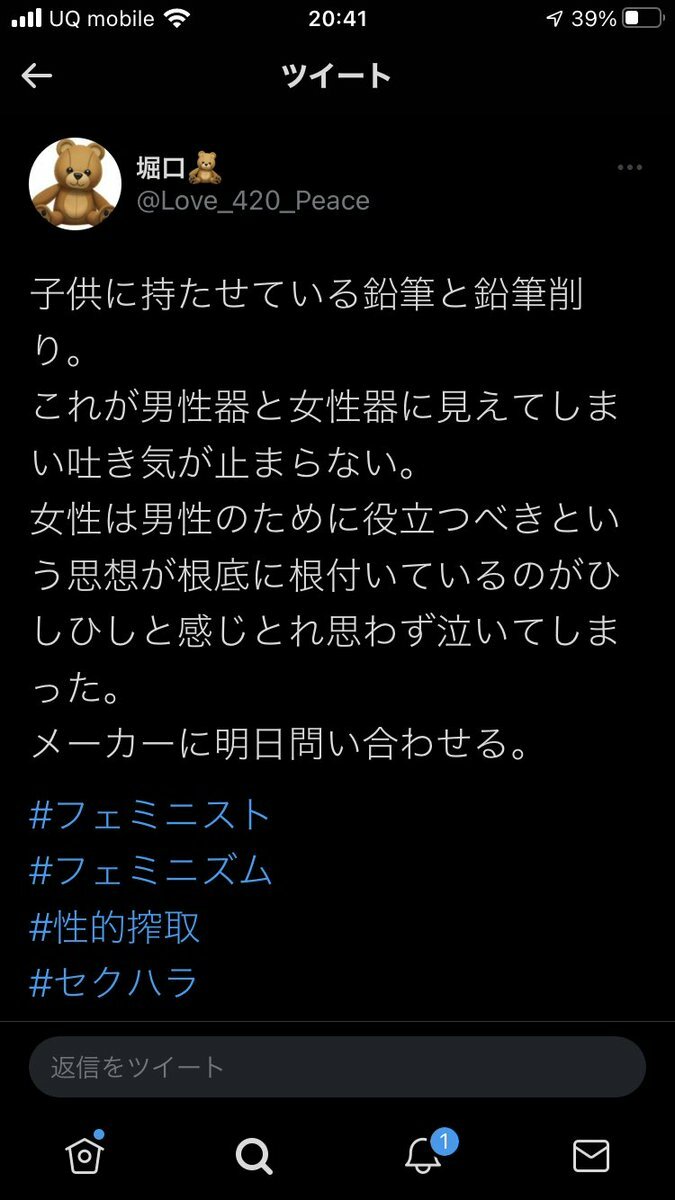Viewport: 675px width, 1200px height.
Task: Open the @Love_420_Peace profile handle
Action: 253,201
